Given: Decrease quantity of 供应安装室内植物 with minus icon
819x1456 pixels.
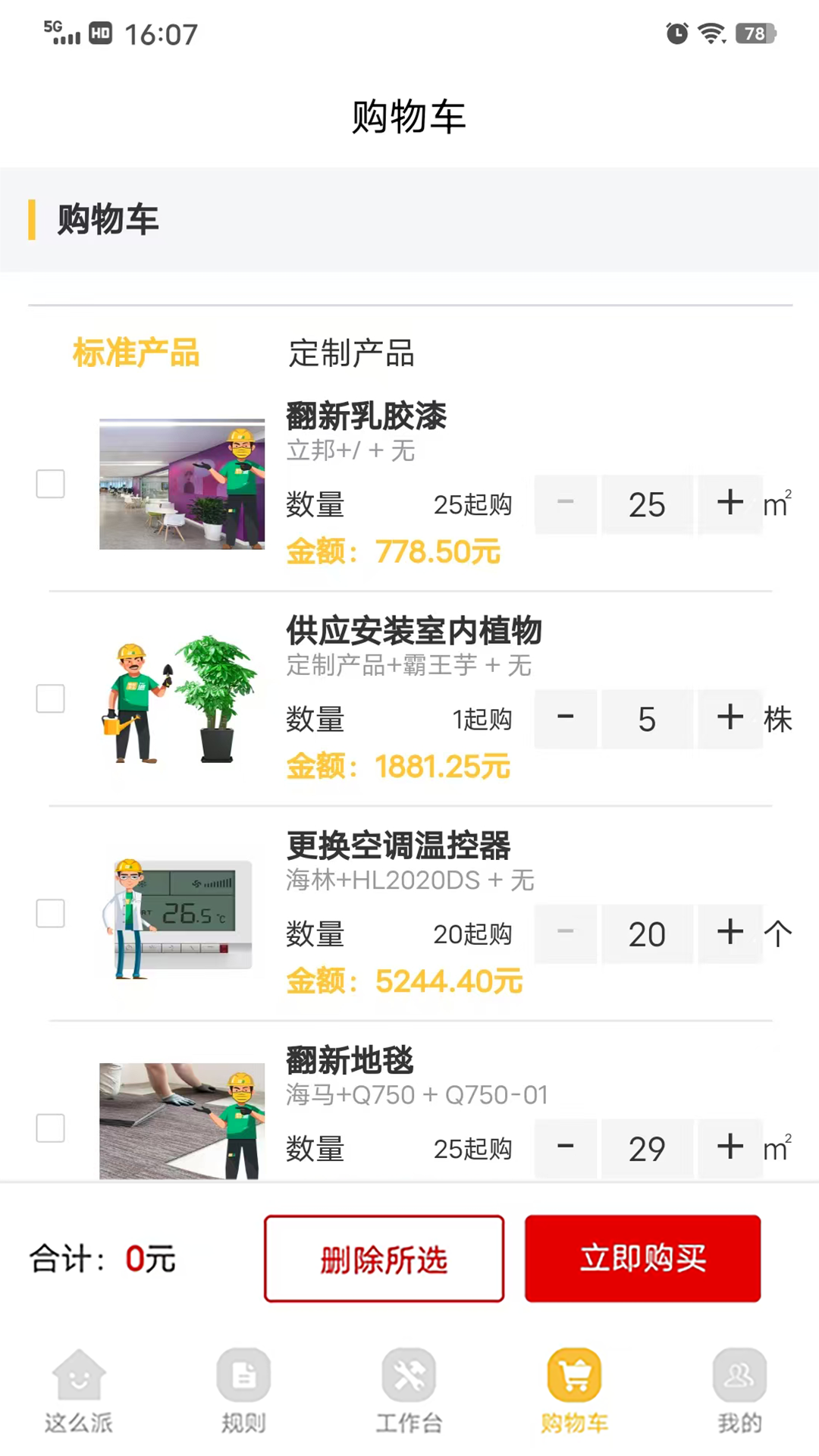Looking at the screenshot, I should click(565, 718).
